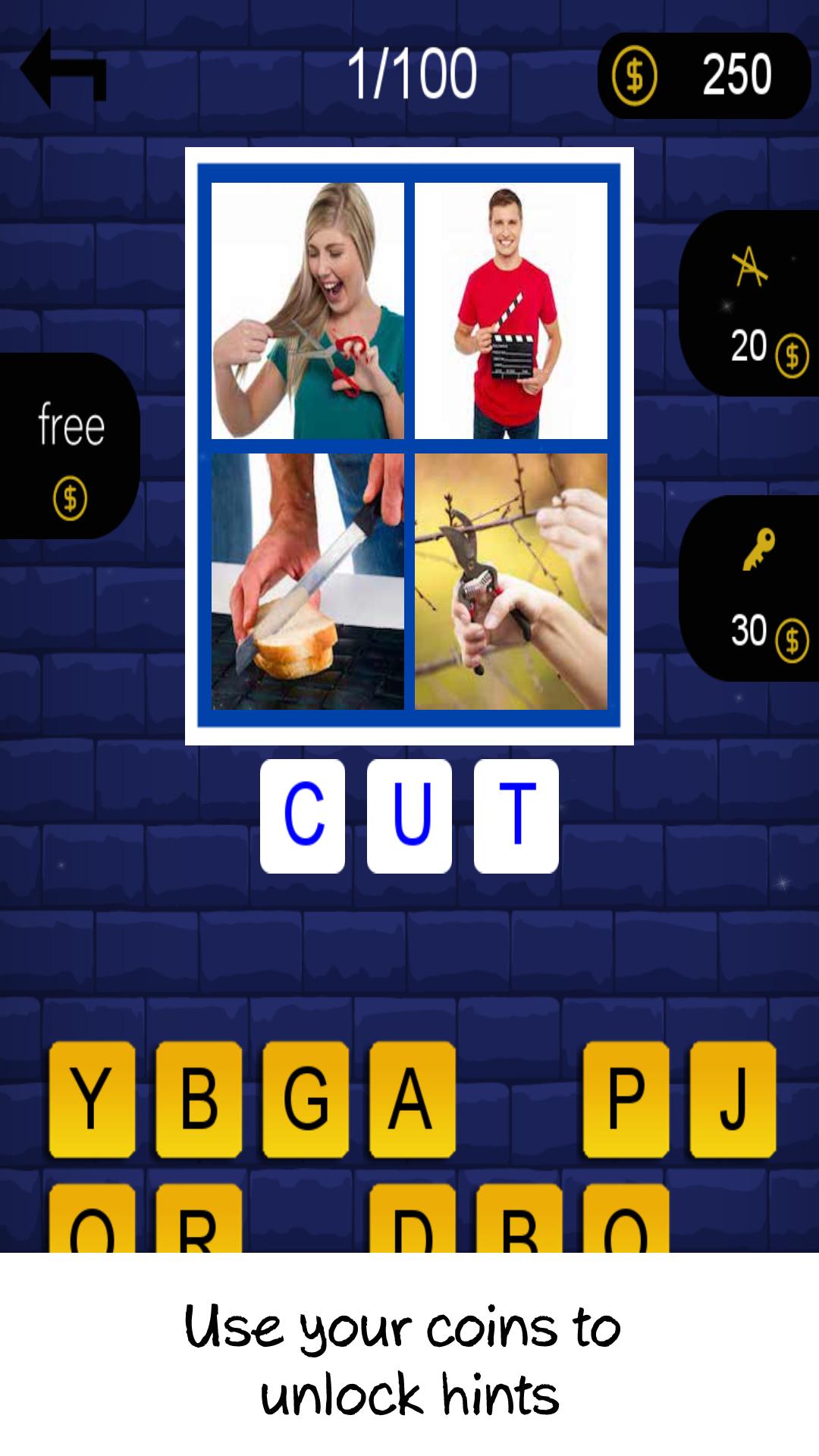This screenshot has height=1456, width=819.
Task: Tap the level counter showing 1/100
Action: click(413, 71)
